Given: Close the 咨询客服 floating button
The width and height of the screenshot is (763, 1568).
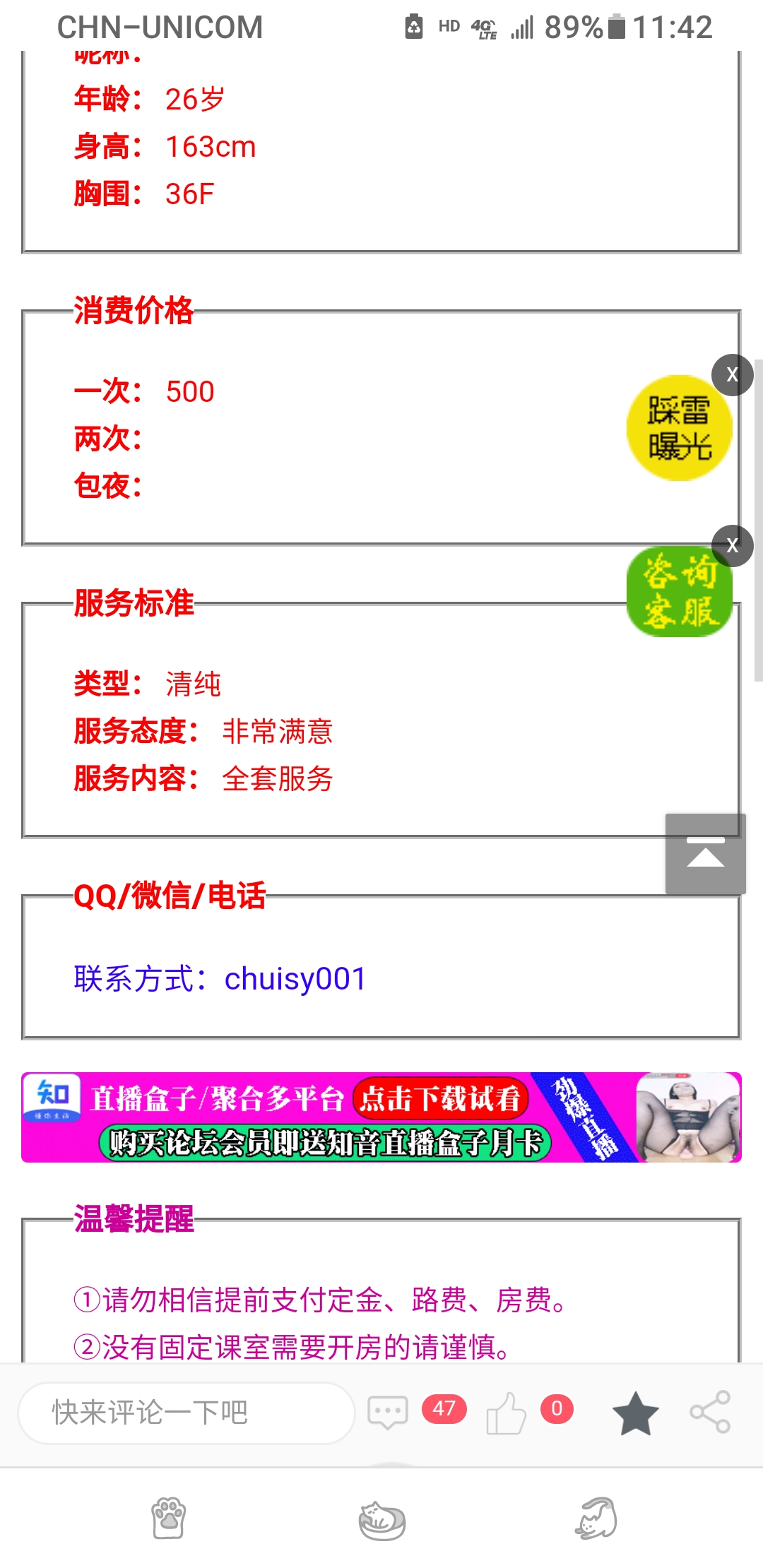Looking at the screenshot, I should tap(732, 545).
